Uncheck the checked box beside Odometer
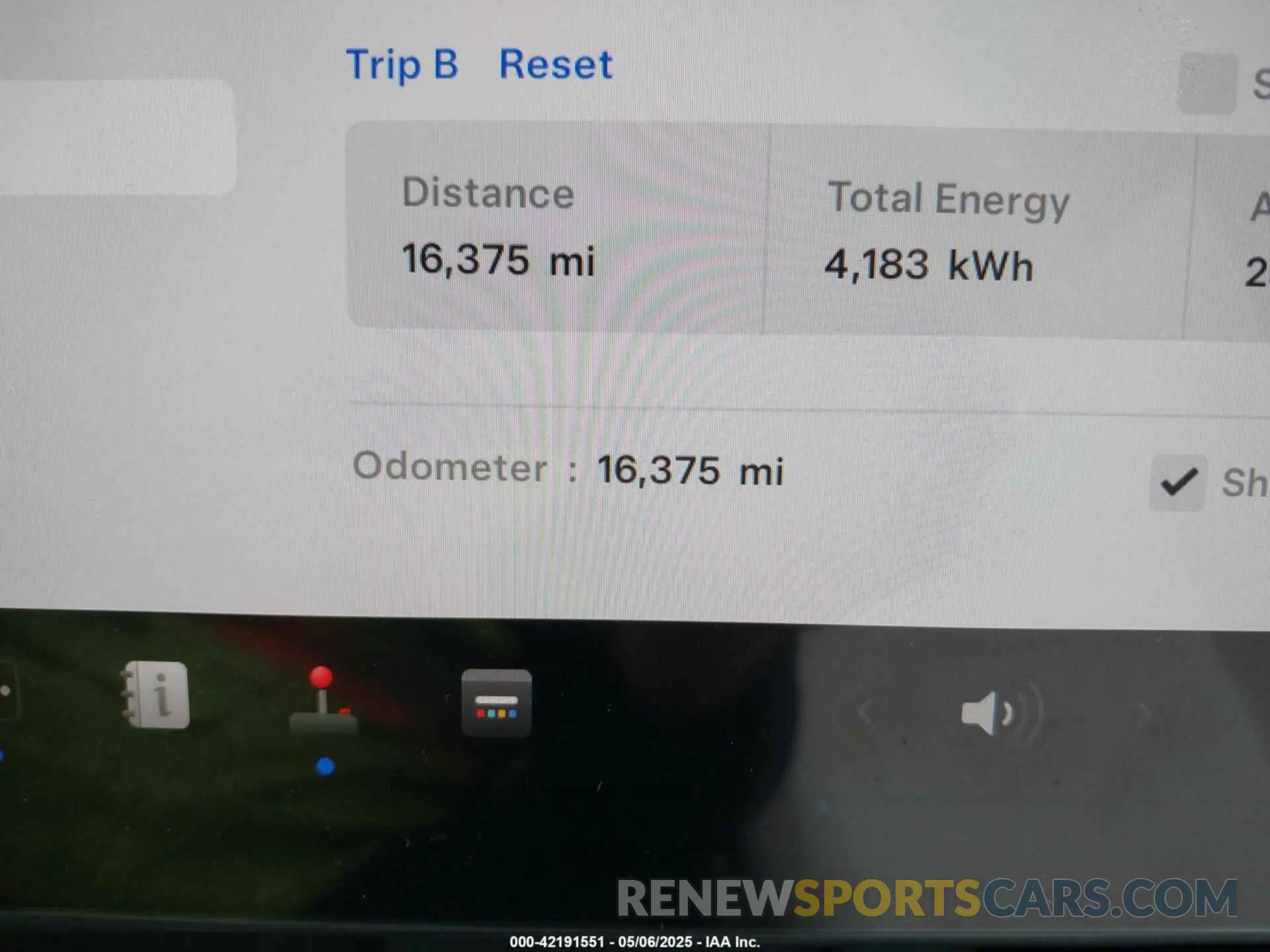The height and width of the screenshot is (952, 1270). (1178, 483)
